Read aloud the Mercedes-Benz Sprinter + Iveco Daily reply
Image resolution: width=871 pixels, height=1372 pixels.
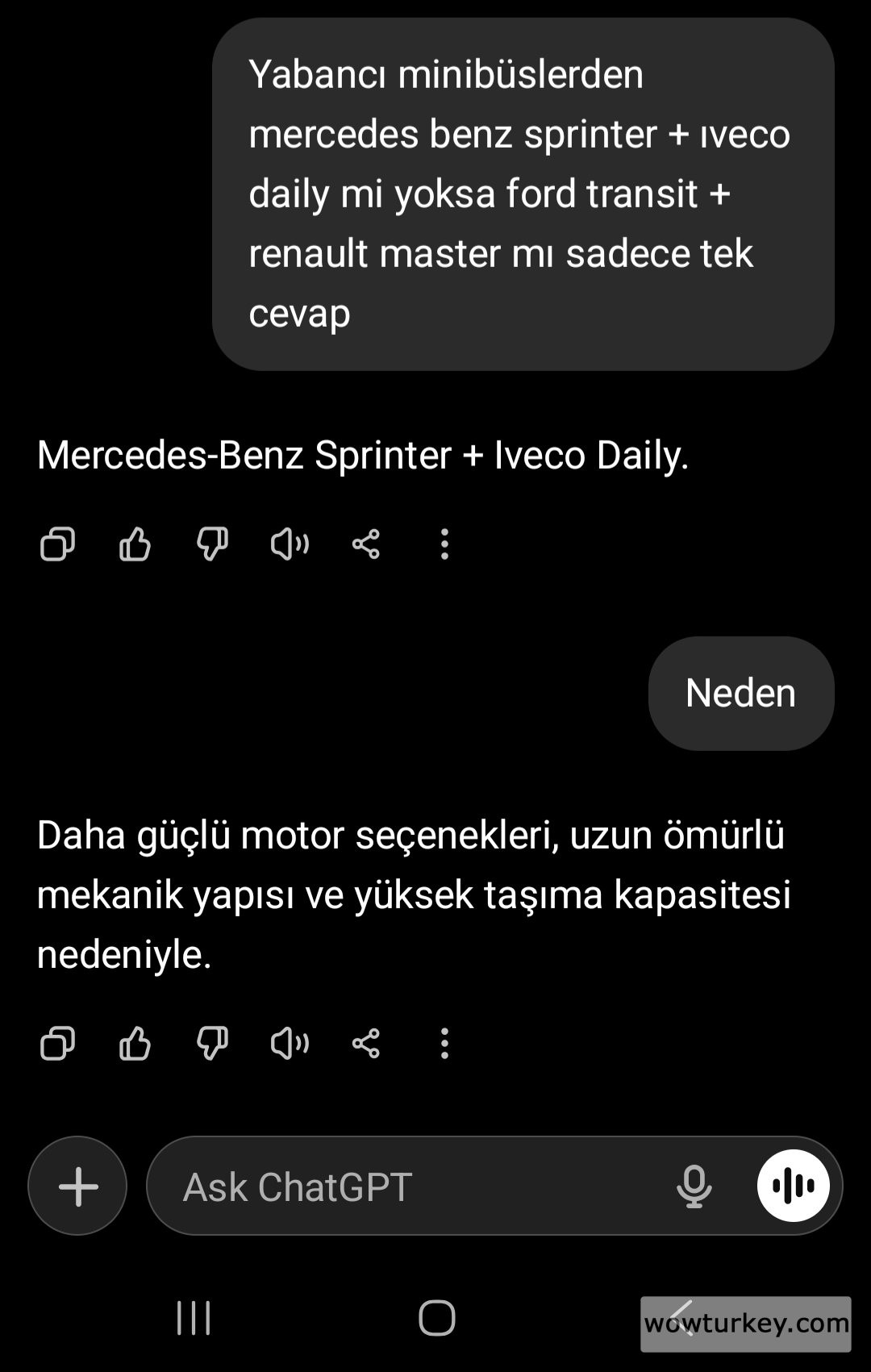(290, 544)
